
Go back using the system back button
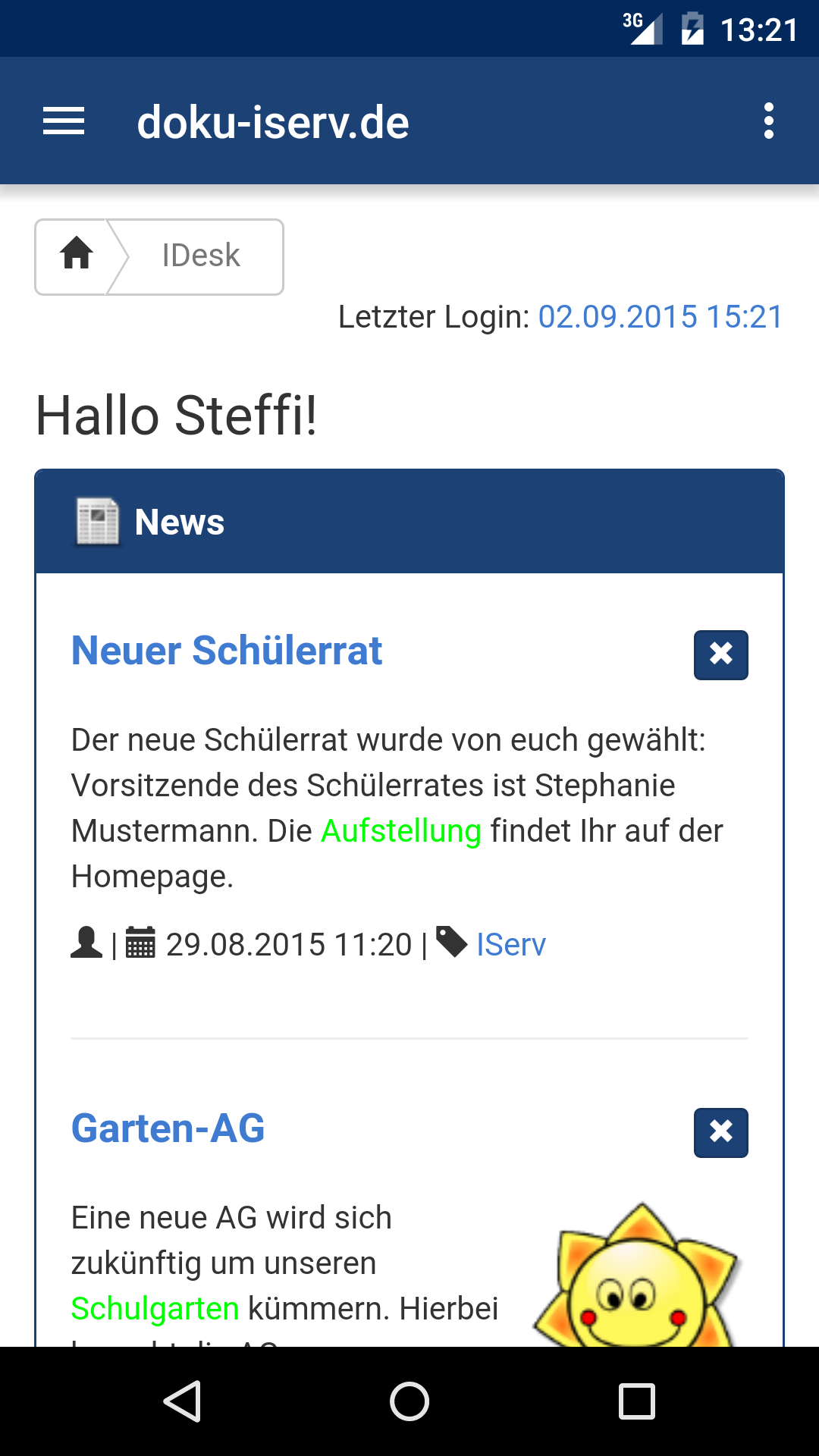click(182, 1401)
